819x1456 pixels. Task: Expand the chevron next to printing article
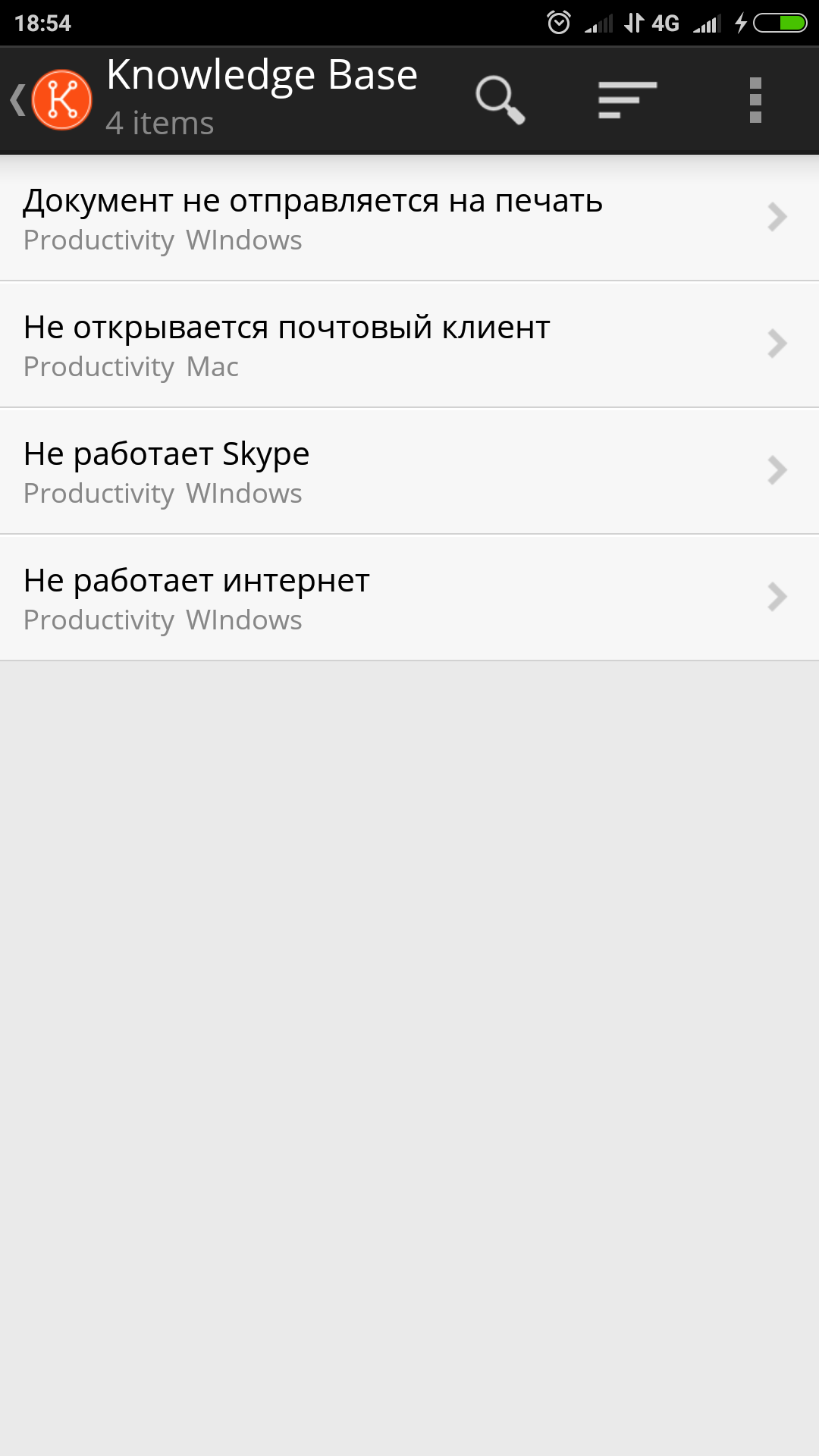pyautogui.click(x=776, y=217)
